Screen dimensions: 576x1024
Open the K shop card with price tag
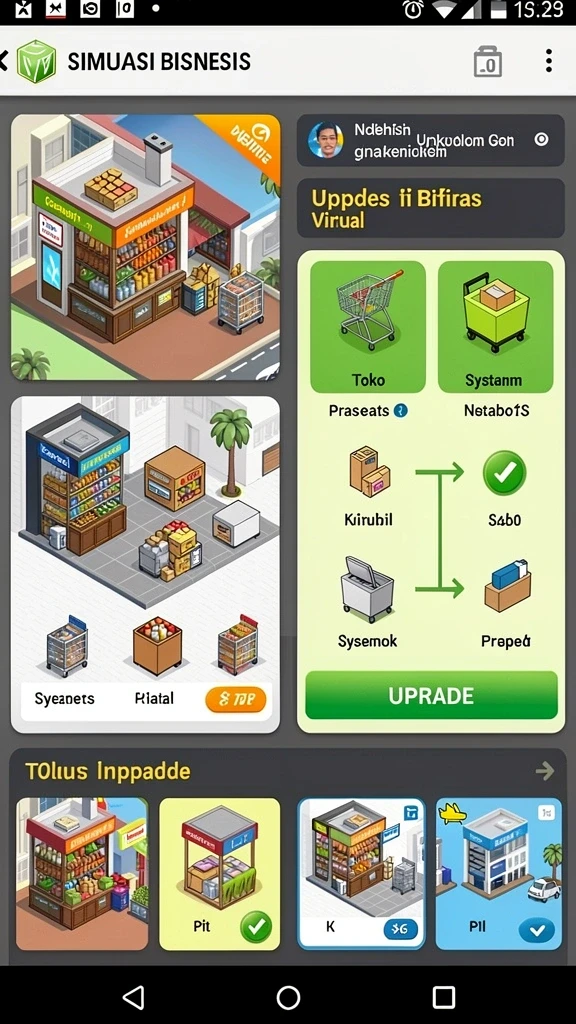click(361, 874)
